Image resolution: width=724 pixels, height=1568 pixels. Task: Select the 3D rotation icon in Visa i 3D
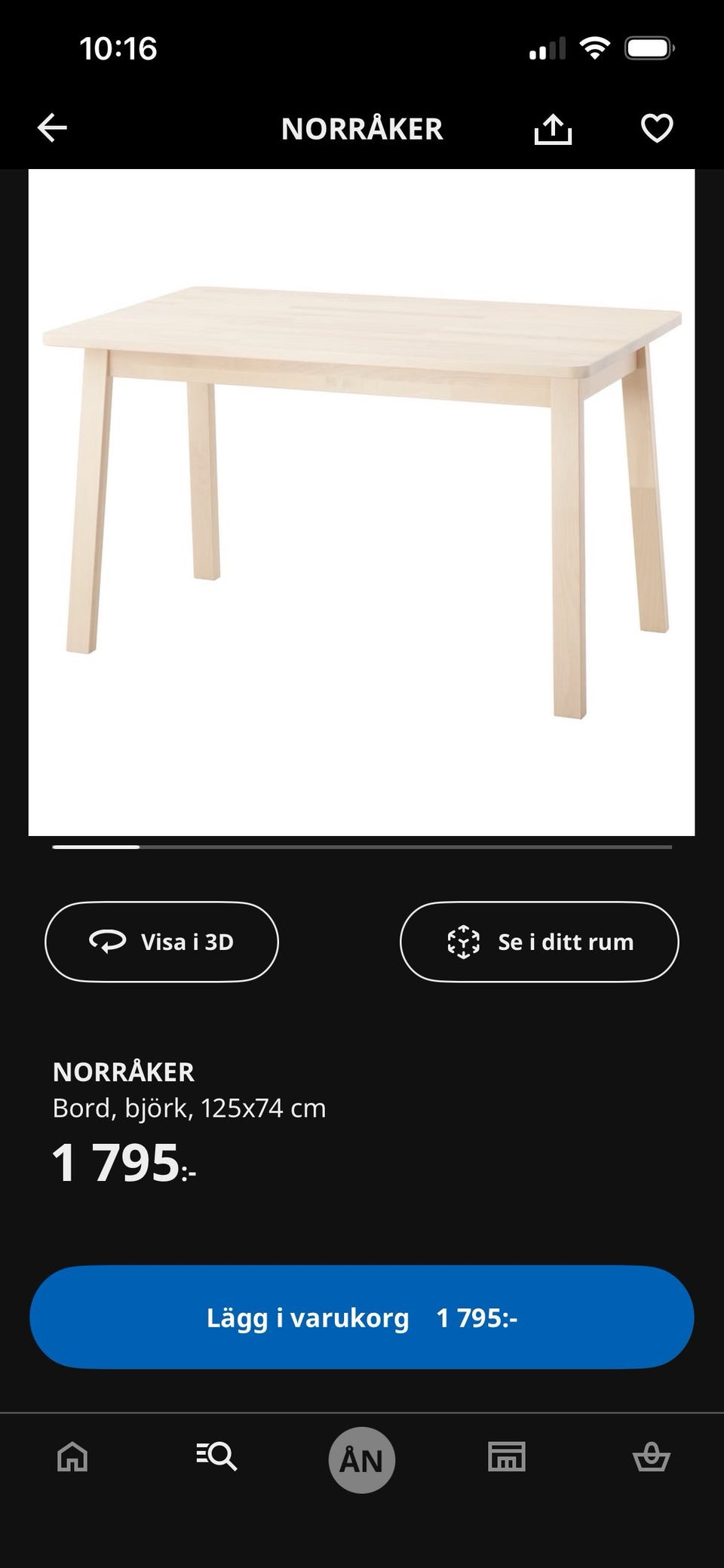(x=108, y=942)
